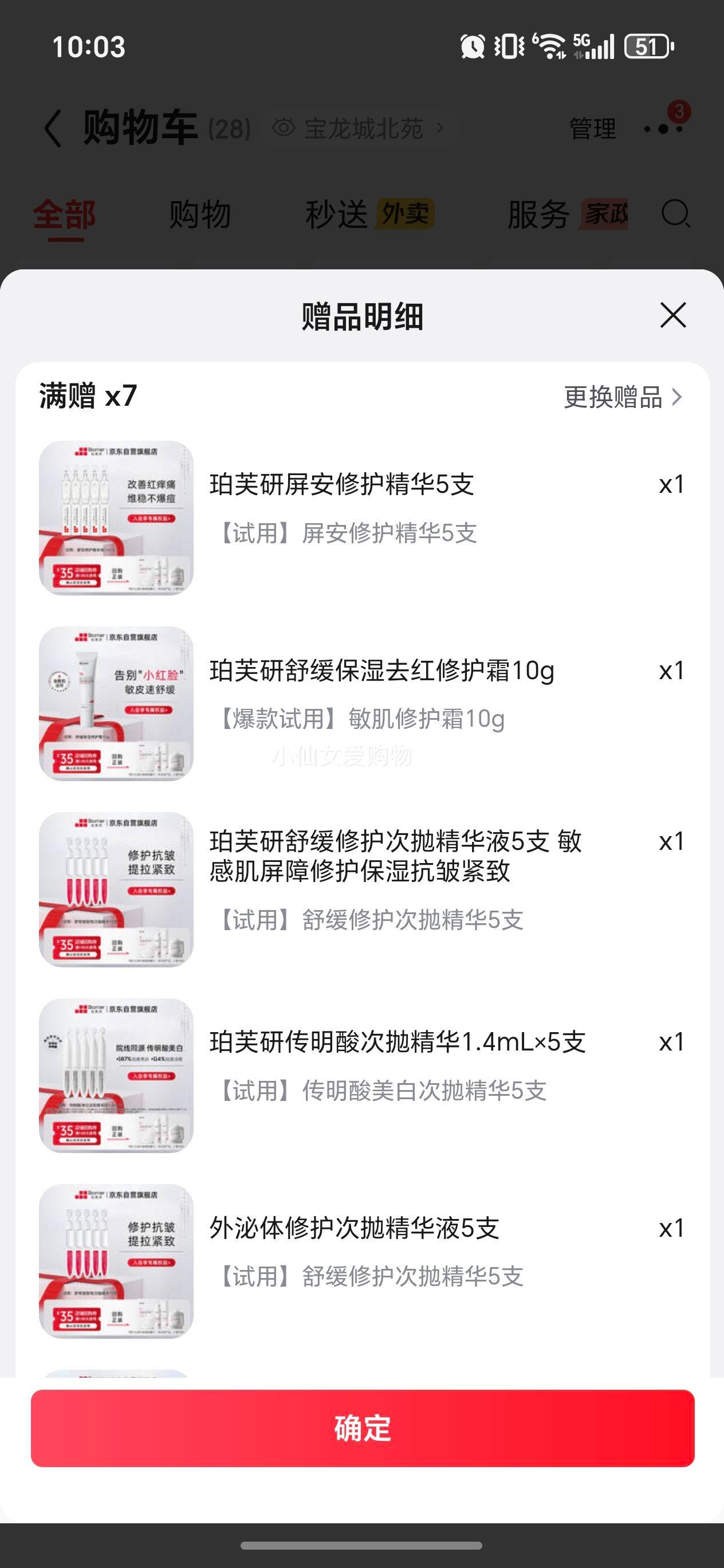The image size is (724, 1568).
Task: Open 外泌体修护次抛精华液5支 gift item
Action: (354, 1228)
